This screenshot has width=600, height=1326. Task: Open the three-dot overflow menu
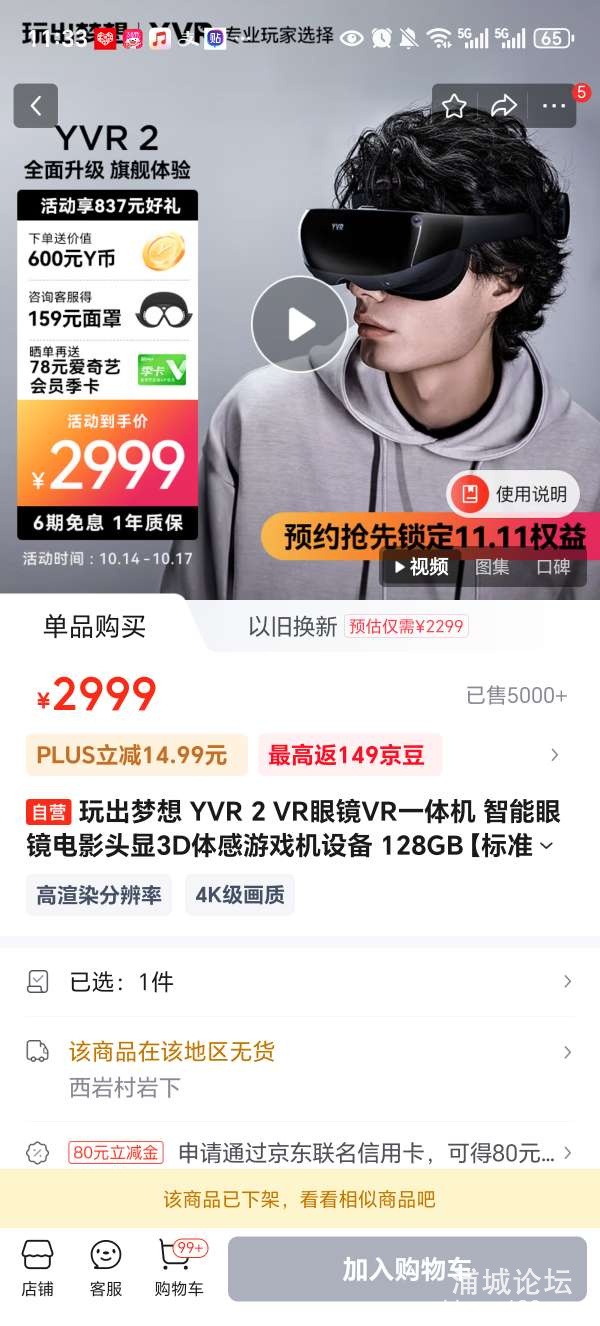[554, 106]
